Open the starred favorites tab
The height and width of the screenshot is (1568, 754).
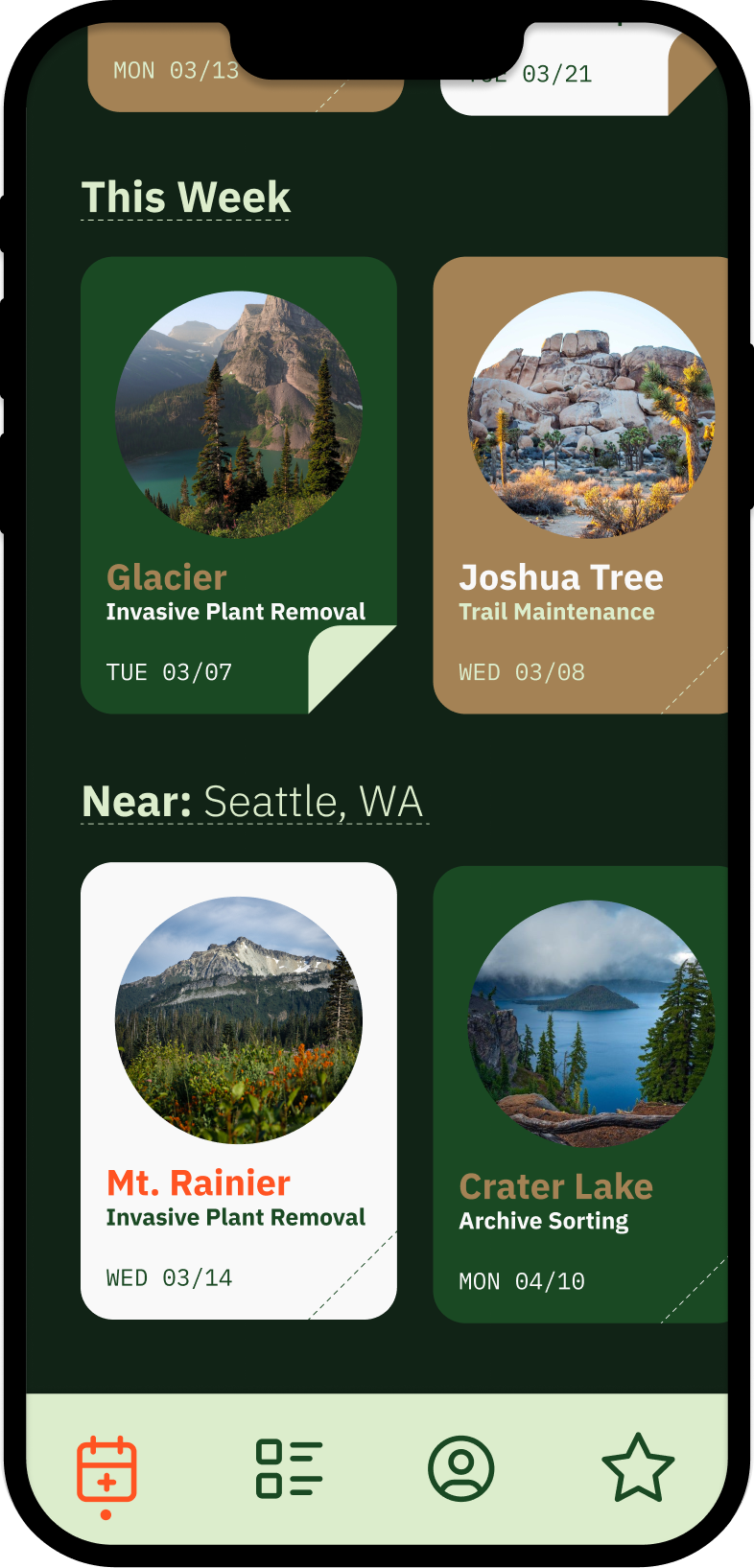[638, 1468]
